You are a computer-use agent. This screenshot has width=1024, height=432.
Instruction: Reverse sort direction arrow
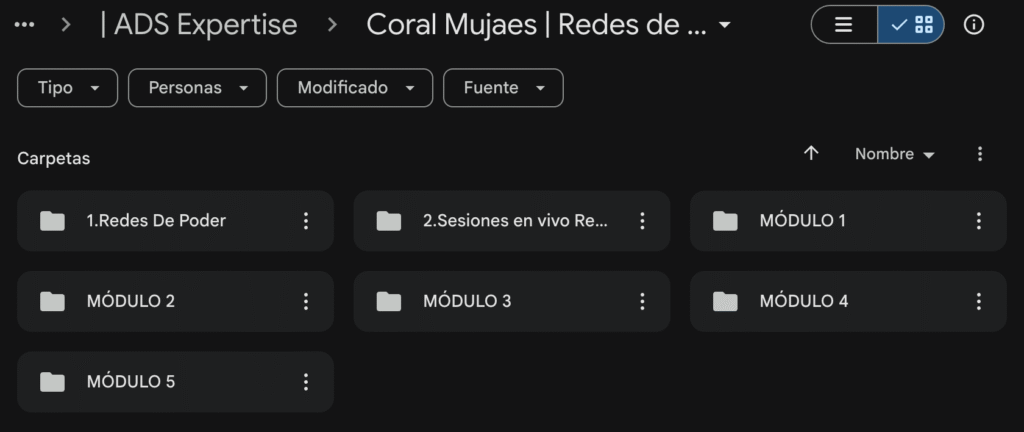click(811, 153)
